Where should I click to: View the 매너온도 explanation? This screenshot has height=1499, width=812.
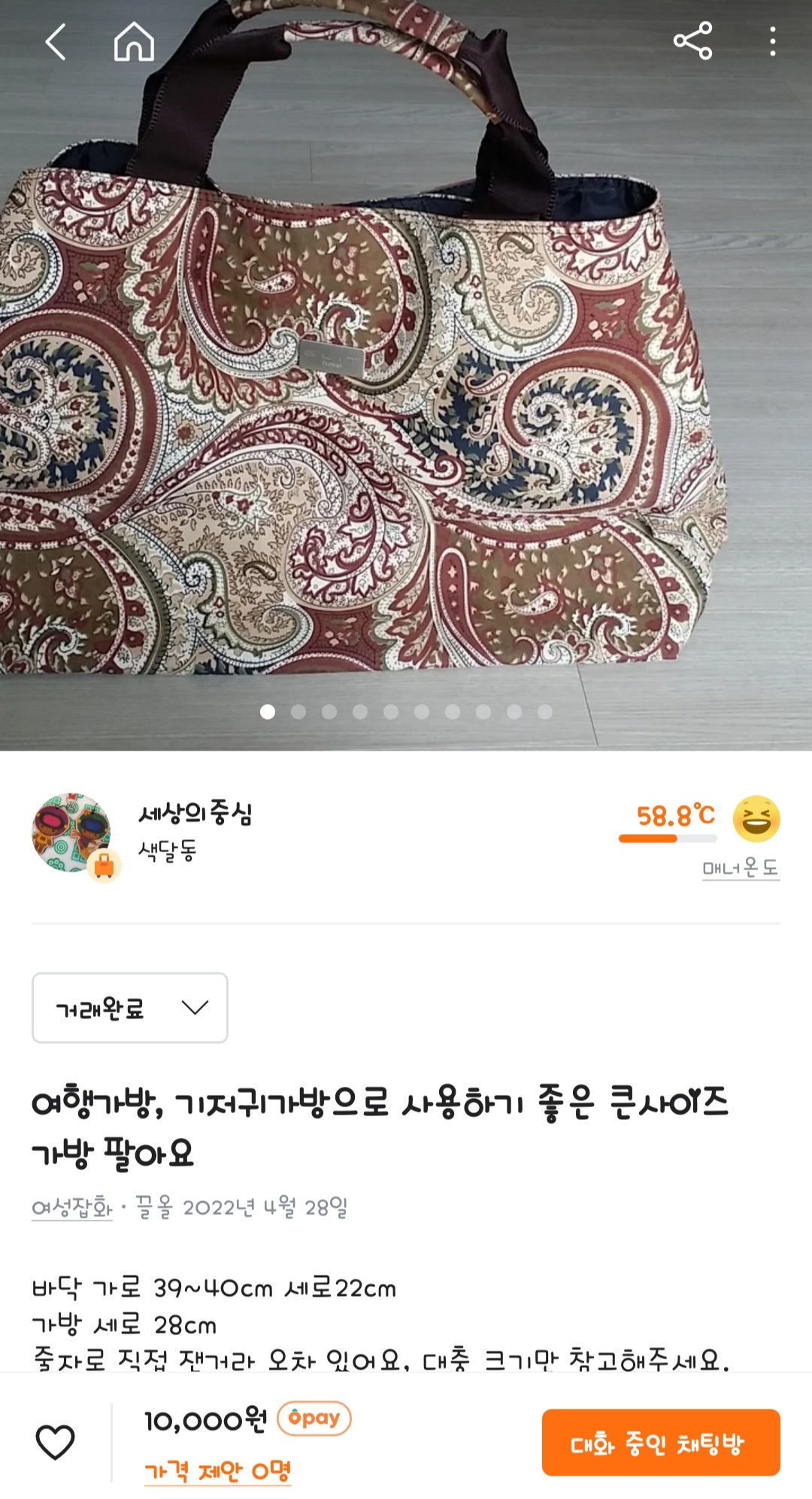pyautogui.click(x=741, y=869)
